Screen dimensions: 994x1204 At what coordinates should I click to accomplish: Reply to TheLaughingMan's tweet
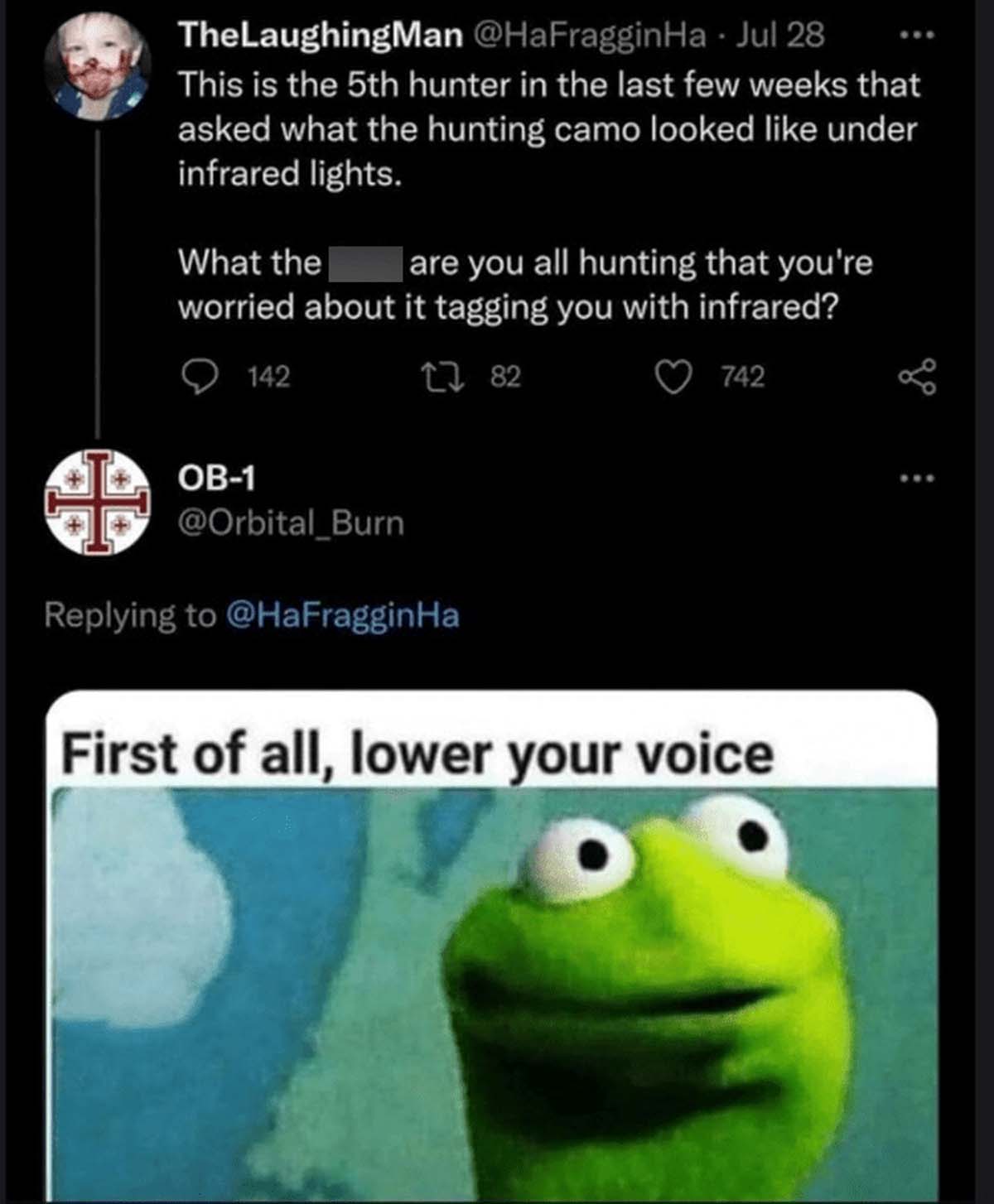tap(199, 378)
